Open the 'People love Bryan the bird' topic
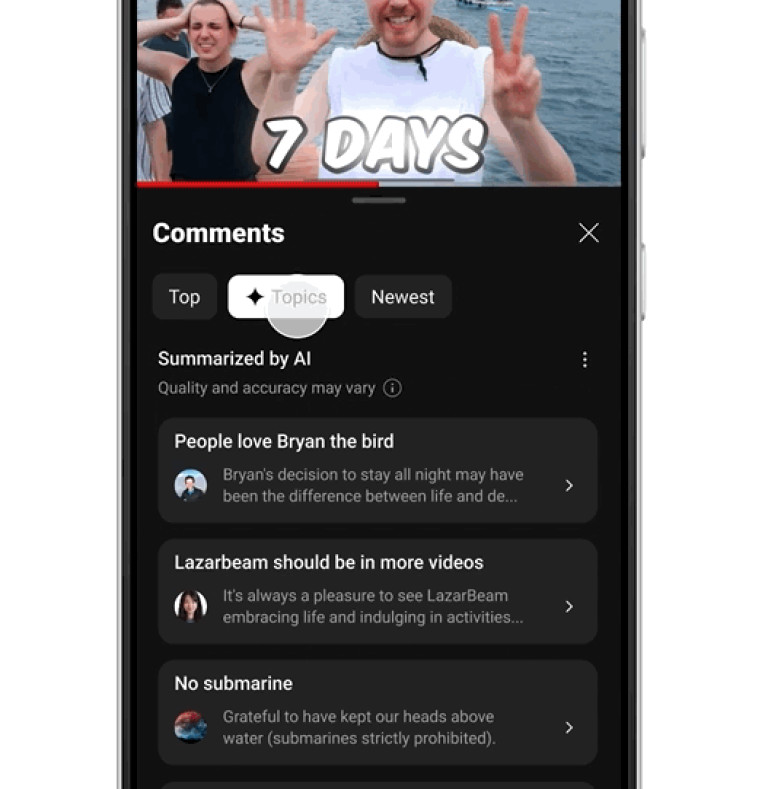The width and height of the screenshot is (768, 789). click(x=377, y=471)
